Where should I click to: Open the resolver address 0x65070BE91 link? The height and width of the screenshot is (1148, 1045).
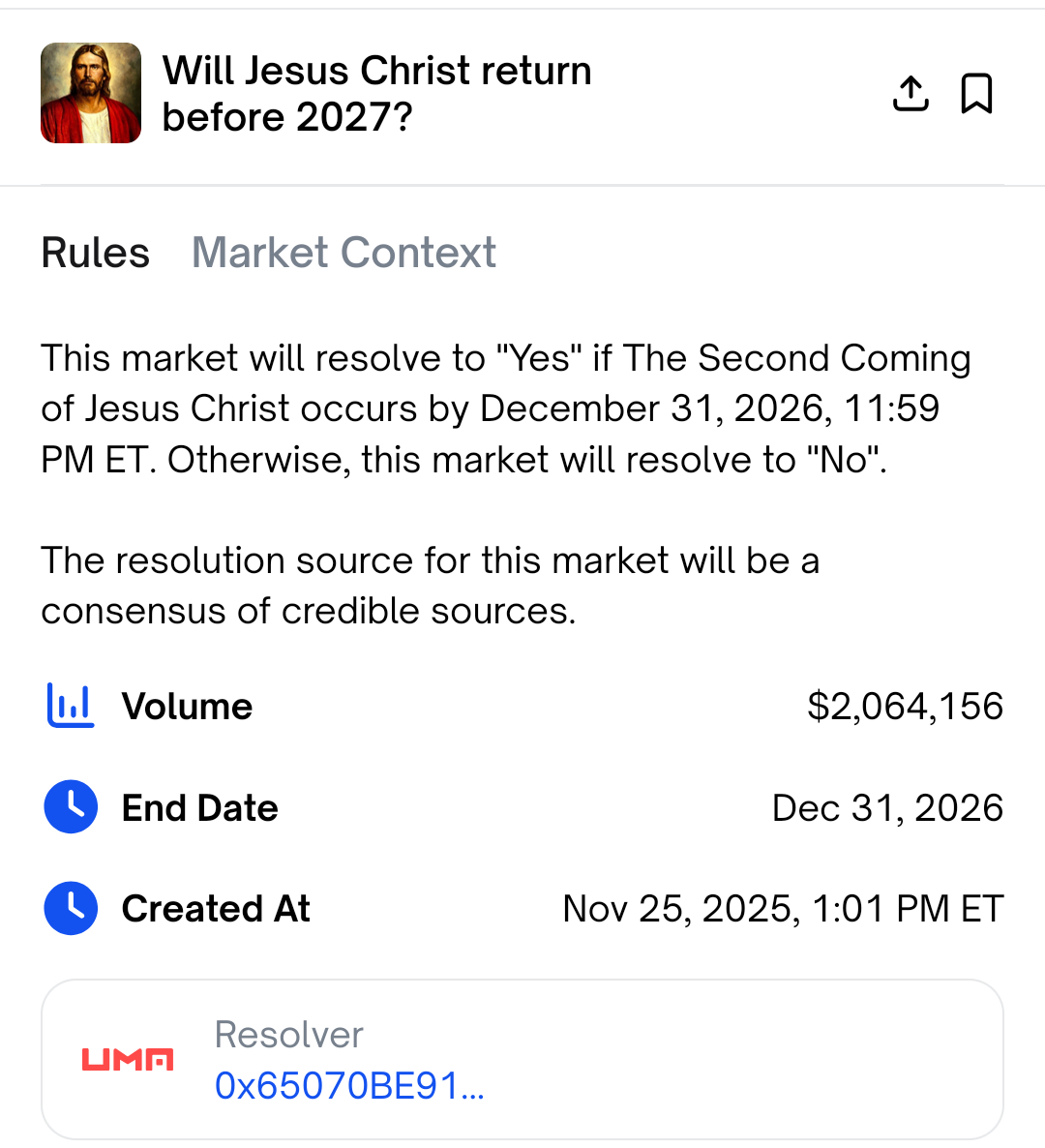click(349, 1086)
